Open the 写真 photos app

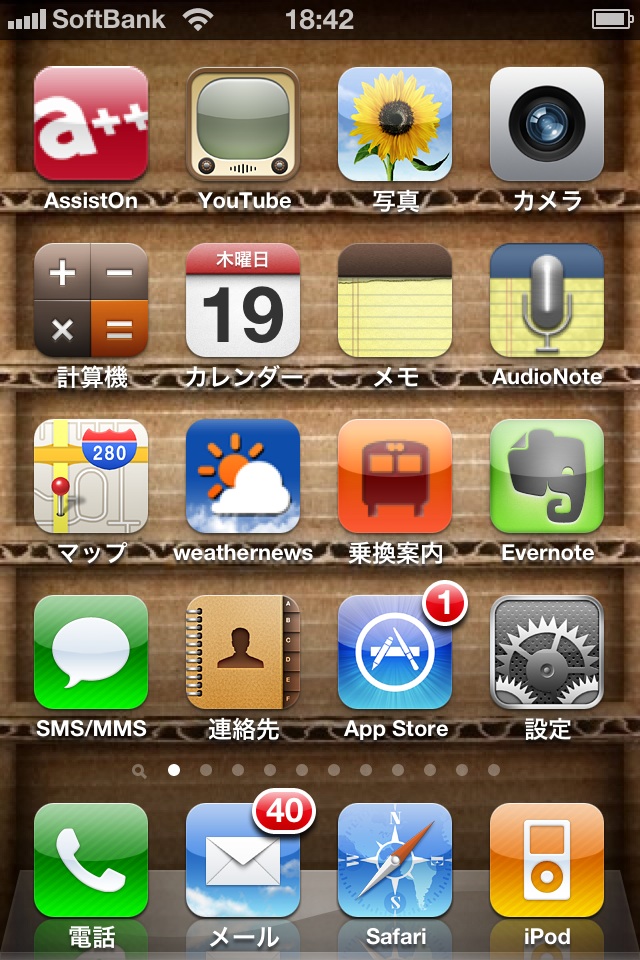395,124
